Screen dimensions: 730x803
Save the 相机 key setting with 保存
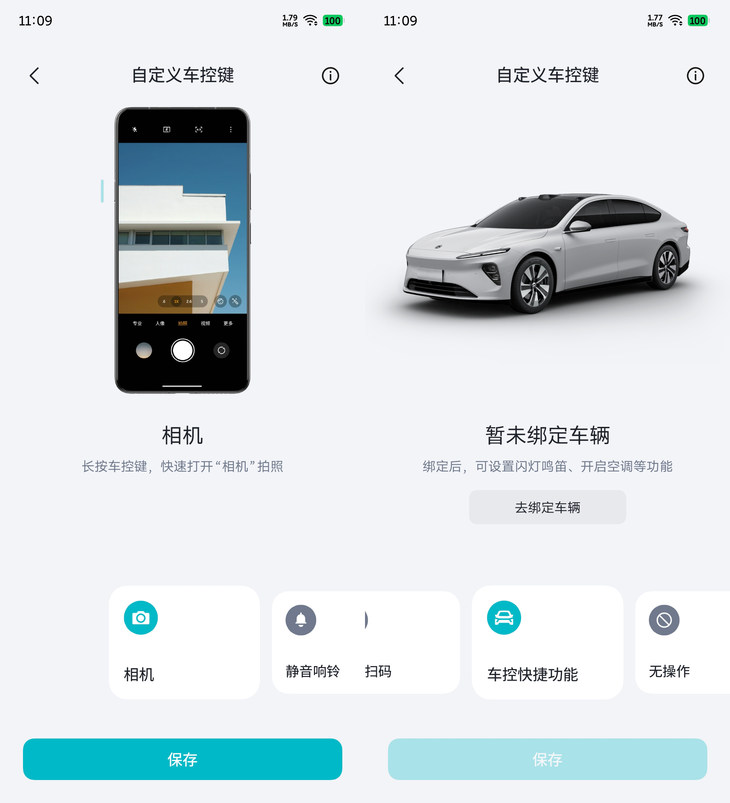[182, 759]
